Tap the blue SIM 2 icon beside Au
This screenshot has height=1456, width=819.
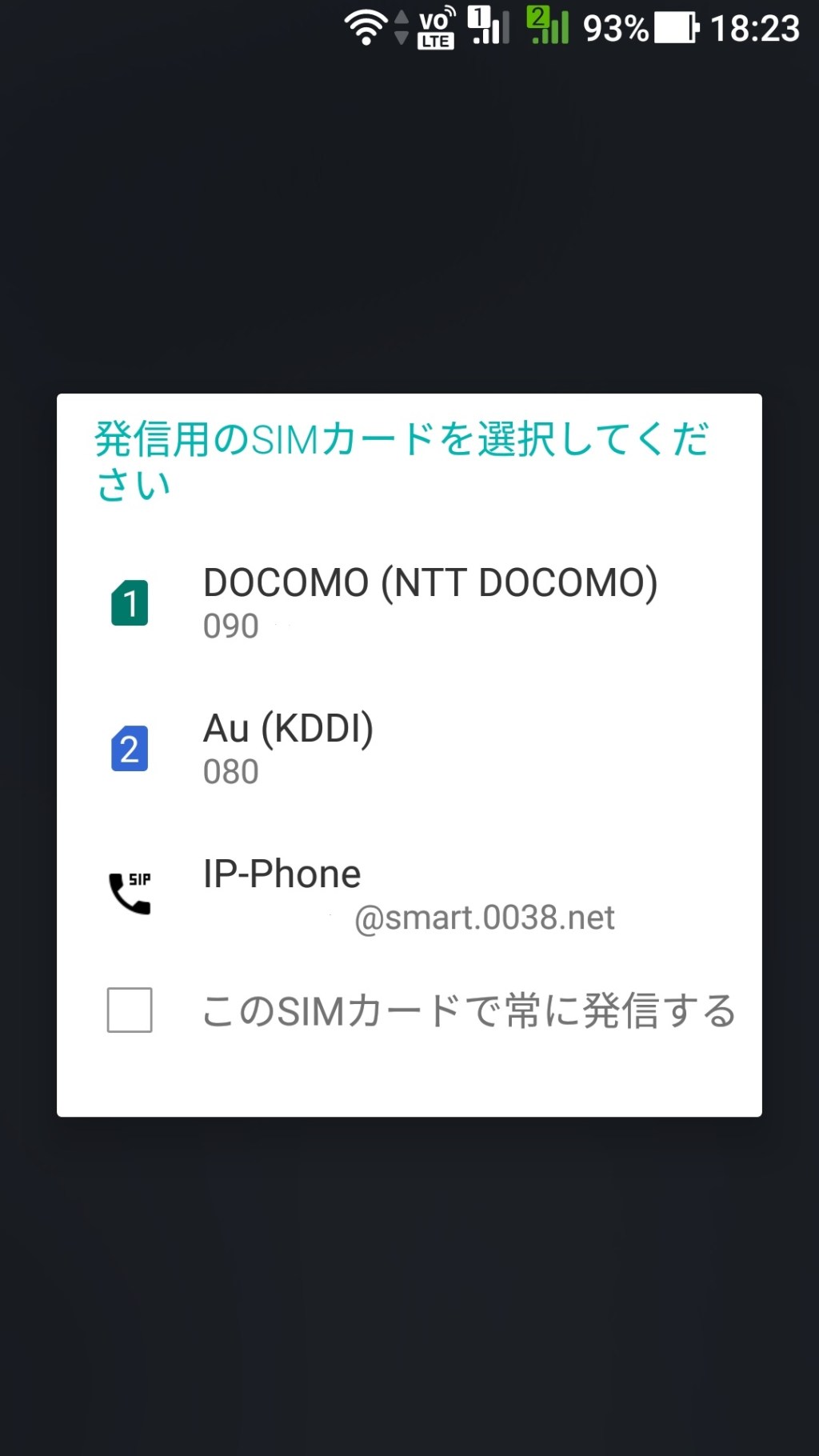tap(129, 750)
